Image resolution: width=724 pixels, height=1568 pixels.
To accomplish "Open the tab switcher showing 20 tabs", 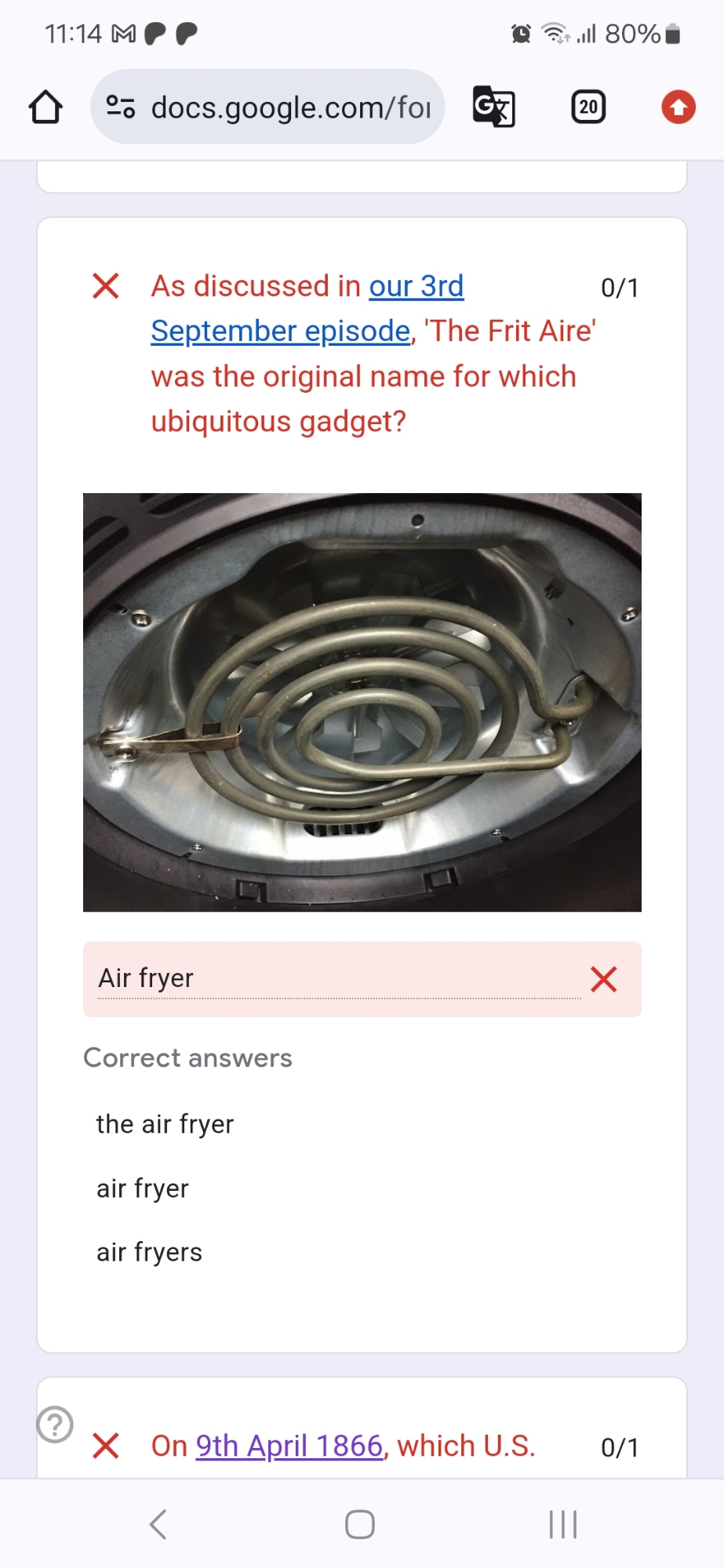I will [x=588, y=107].
